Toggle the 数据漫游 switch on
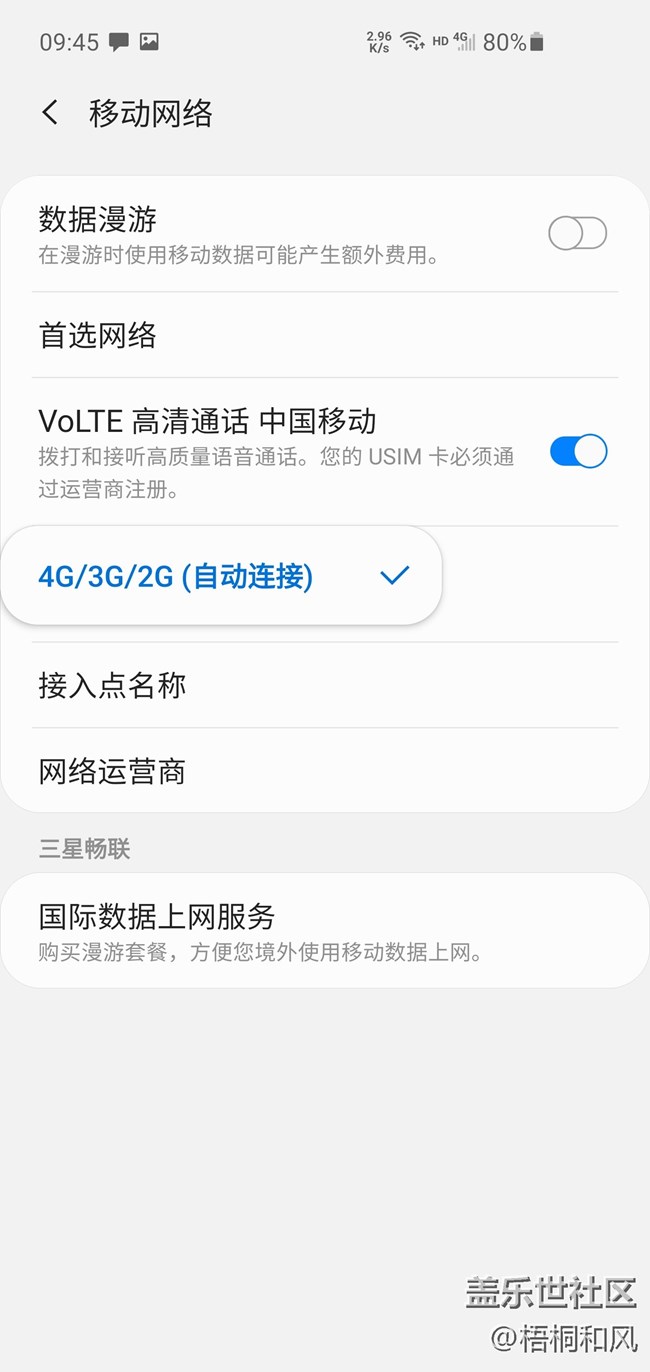 (577, 234)
